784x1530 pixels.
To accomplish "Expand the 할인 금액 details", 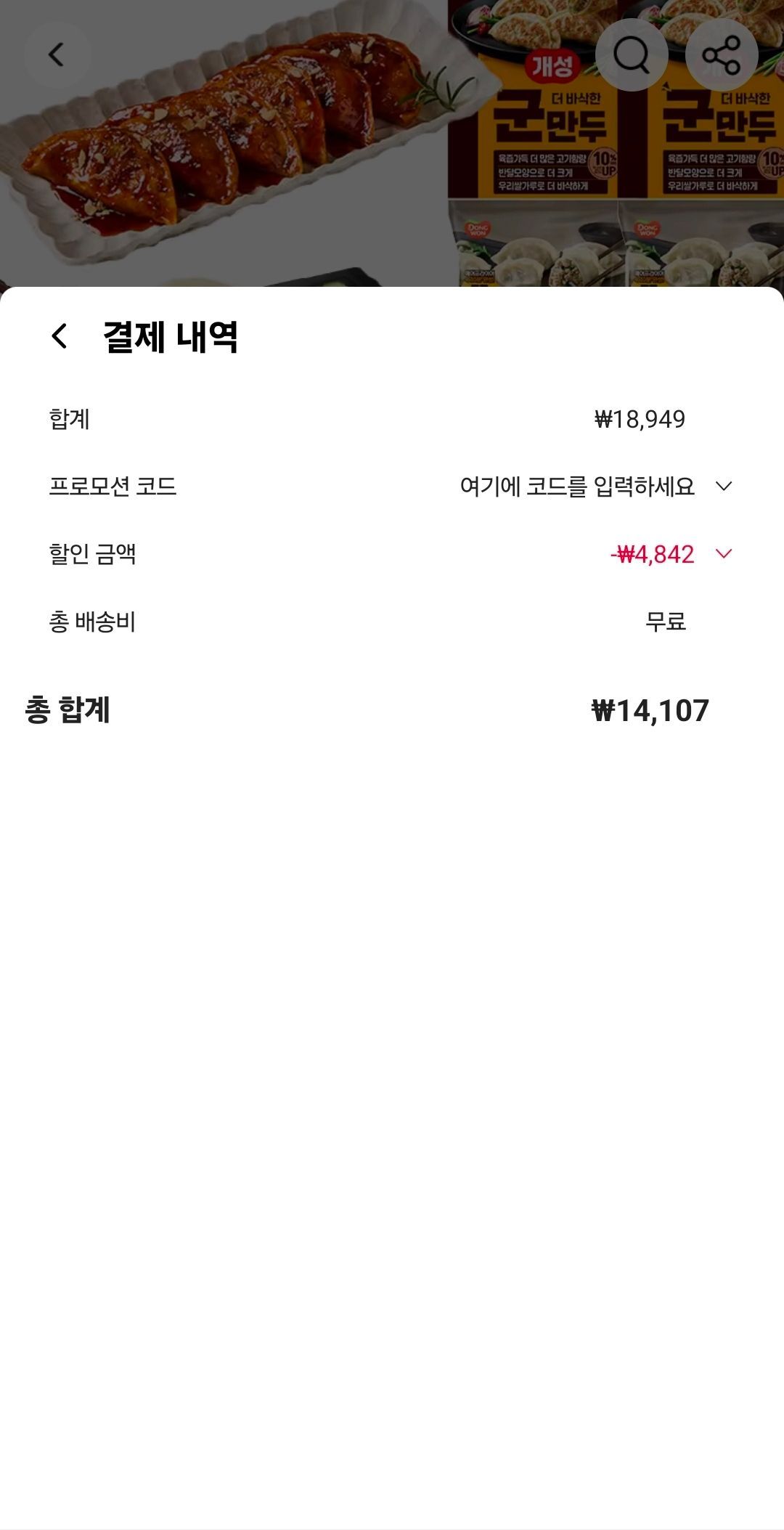I will click(x=723, y=554).
